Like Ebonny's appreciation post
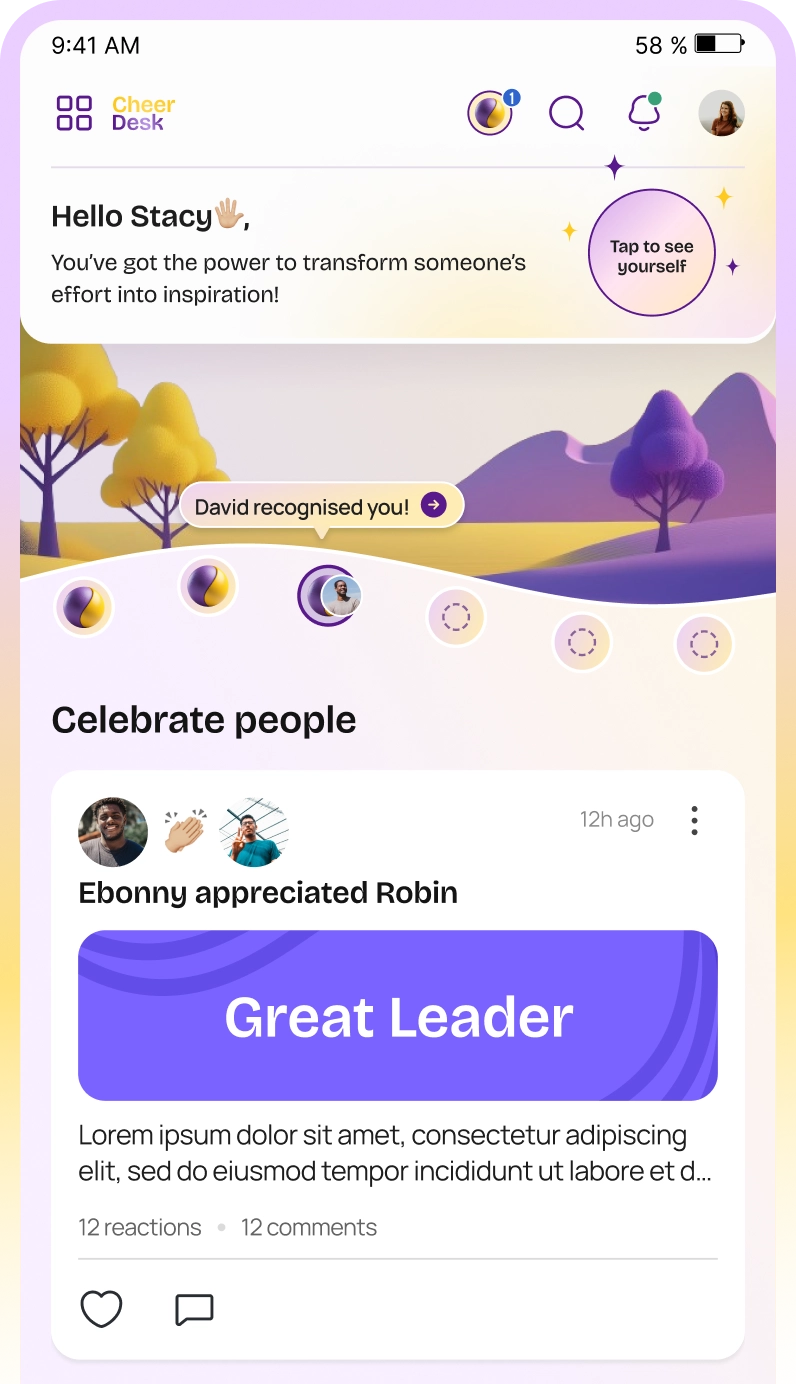This screenshot has width=796, height=1384. click(x=101, y=1309)
